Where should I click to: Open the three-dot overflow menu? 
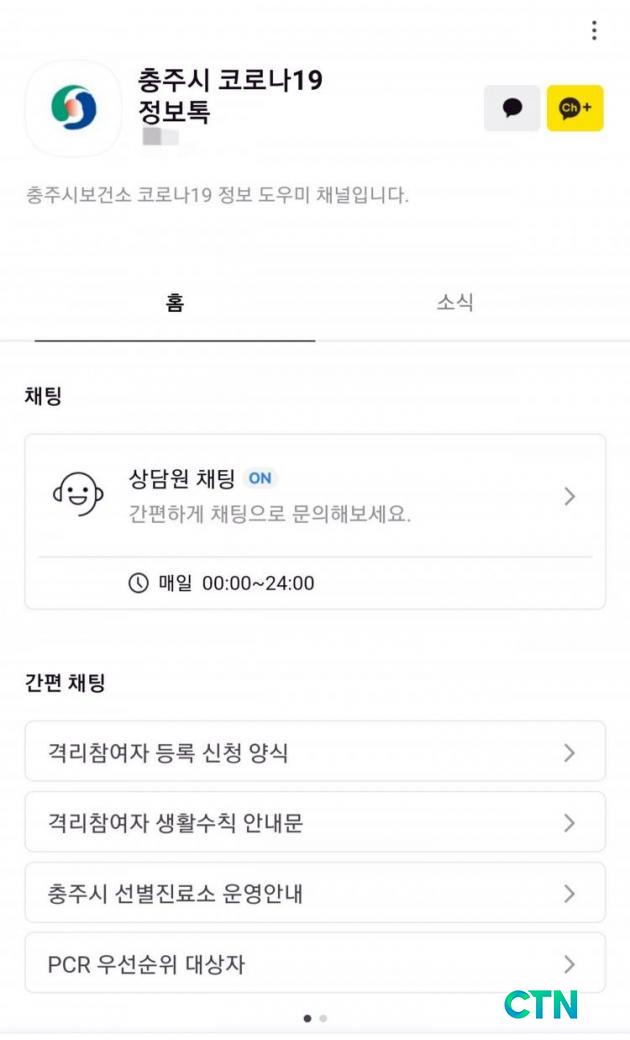[594, 31]
